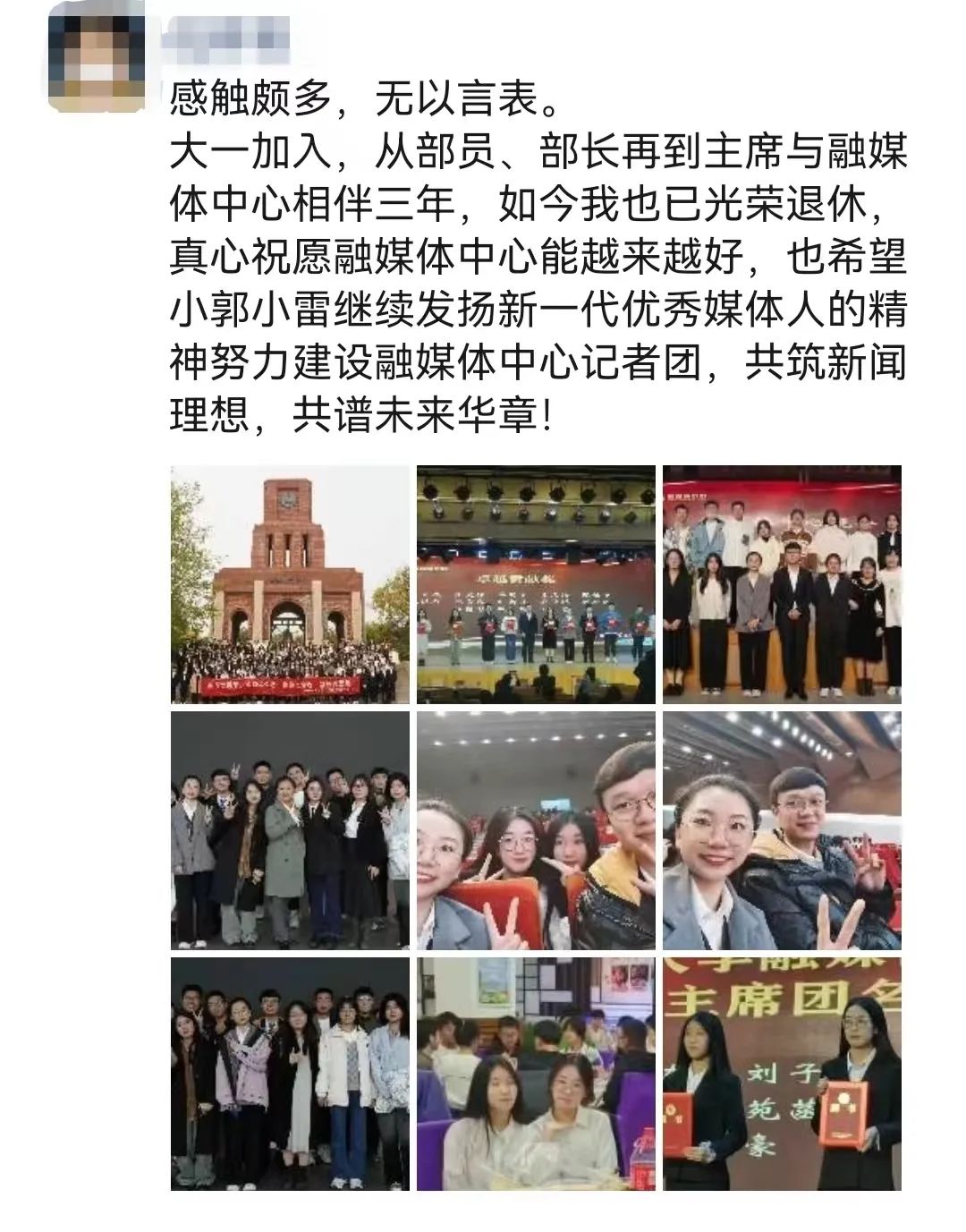Open the group photo on the red-backdrop stage

tap(782, 584)
